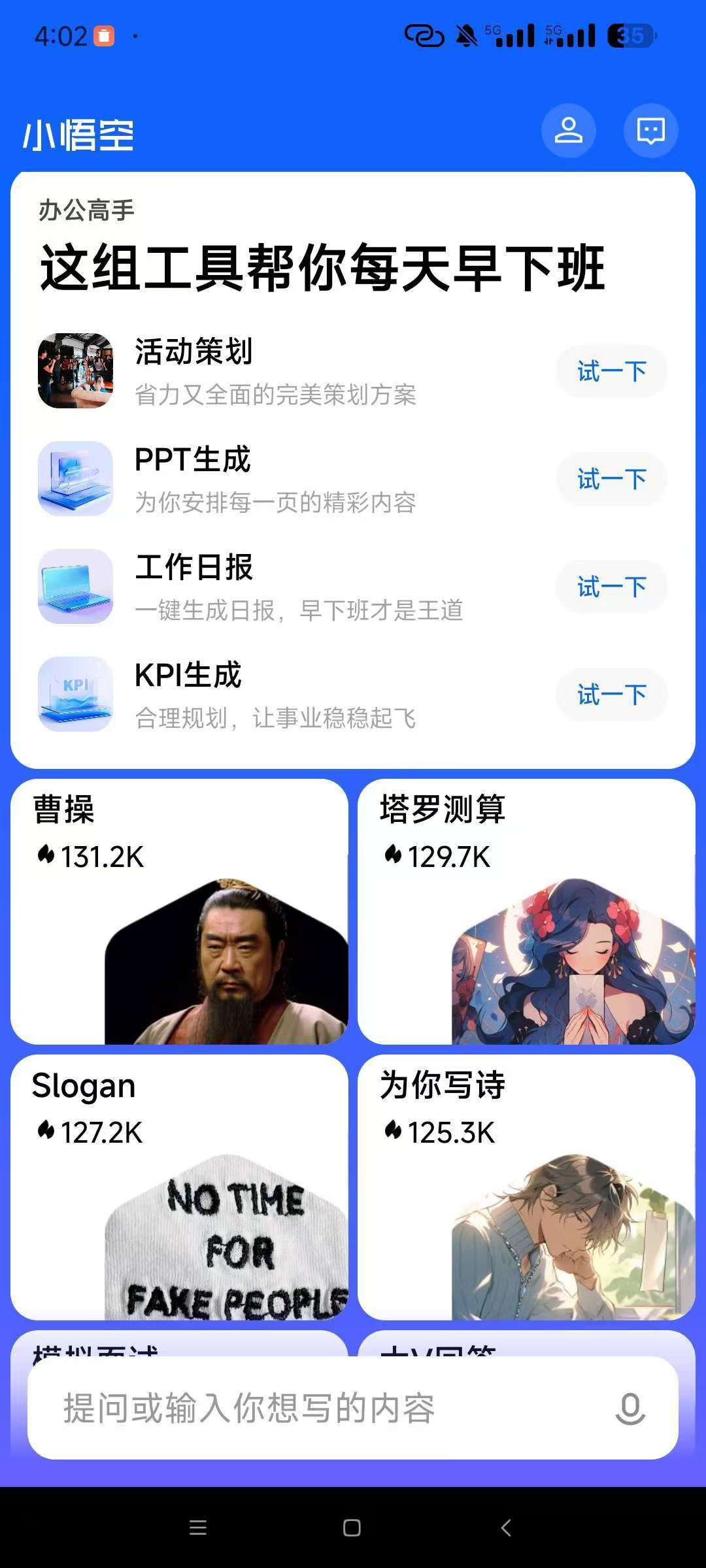Screen dimensions: 706x1568
Task: Tap 试一下 next to 工作日报
Action: pos(612,587)
